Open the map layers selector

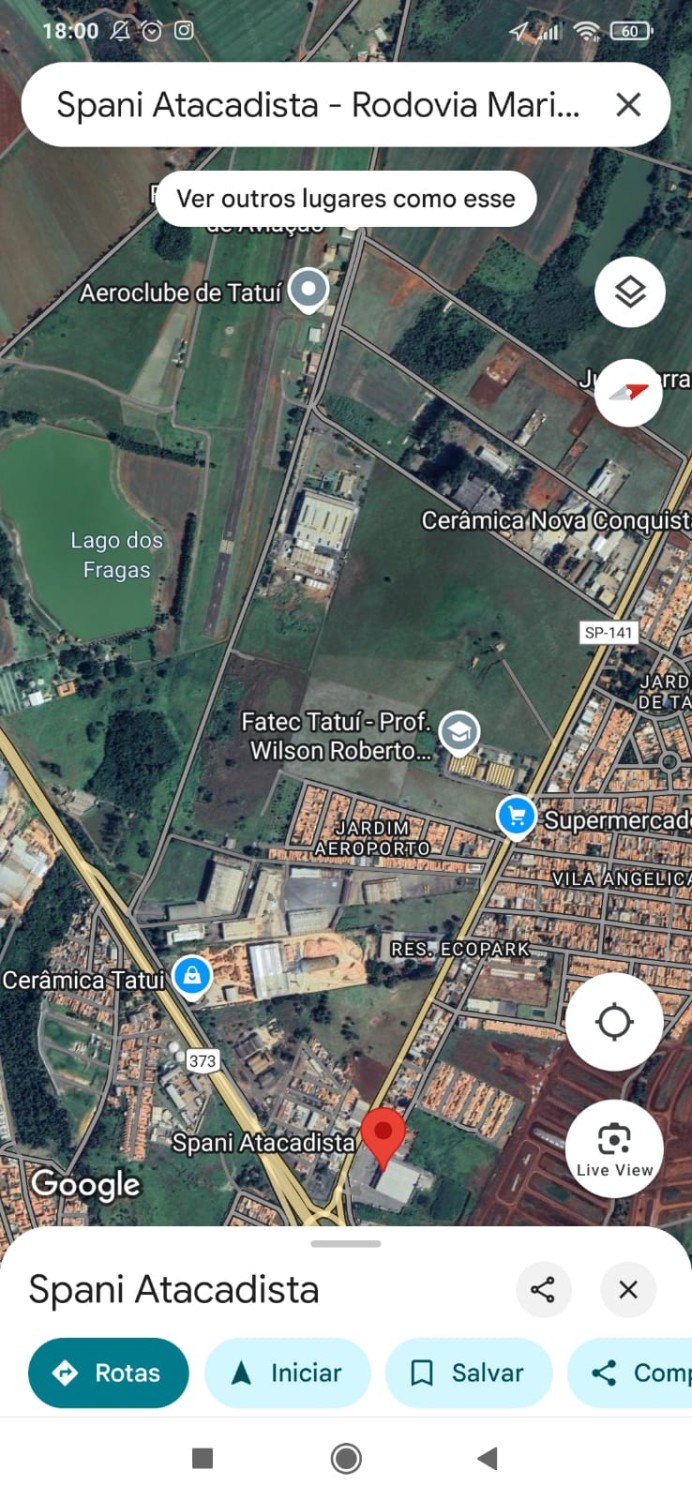pos(629,292)
